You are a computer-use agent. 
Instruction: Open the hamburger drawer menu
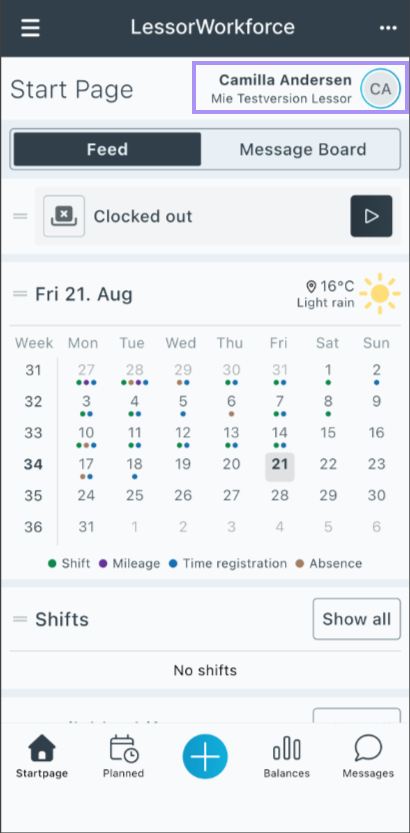click(x=30, y=28)
